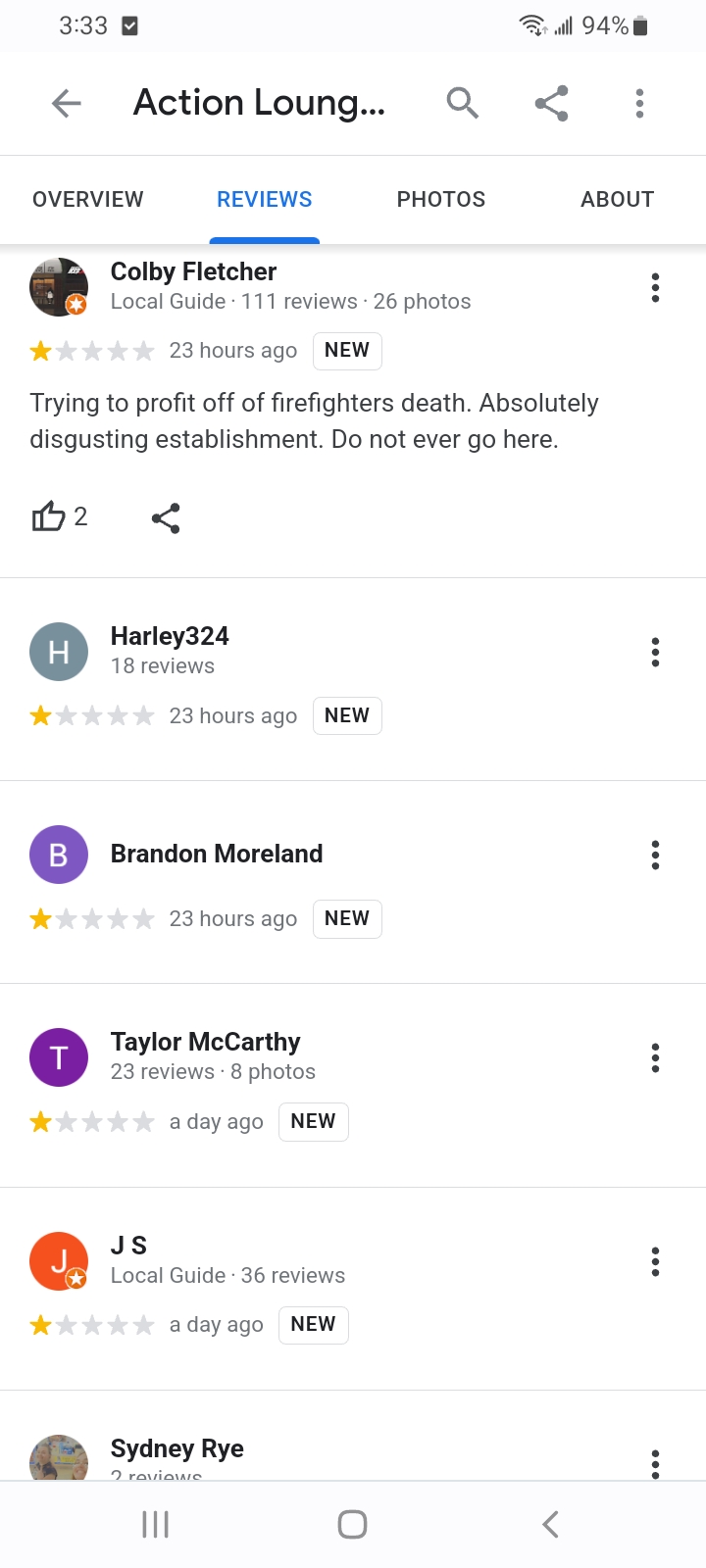Share this place from the app bar
Viewport: 706px width, 1568px height.
tap(551, 103)
